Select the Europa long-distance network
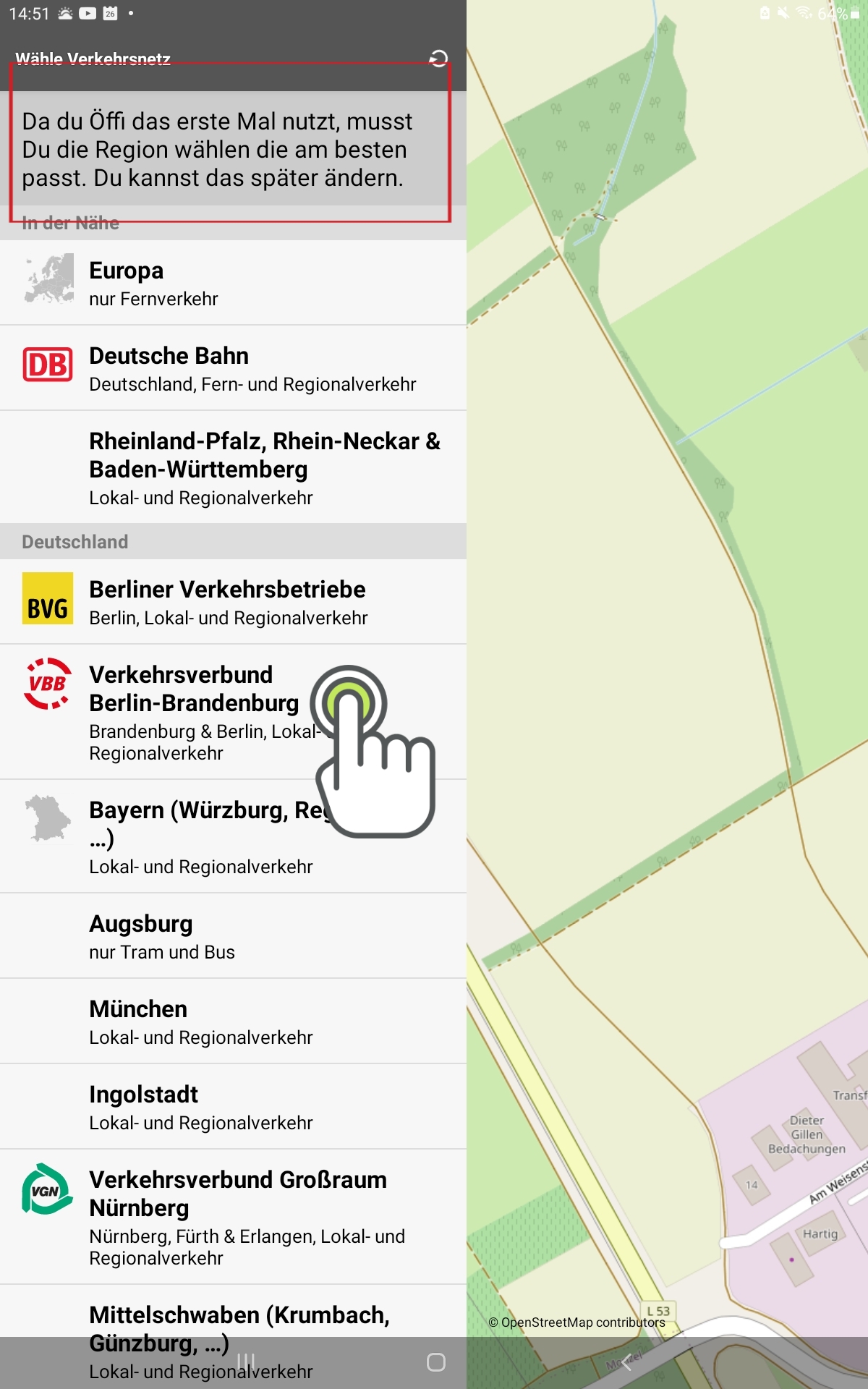 pyautogui.click(x=233, y=283)
